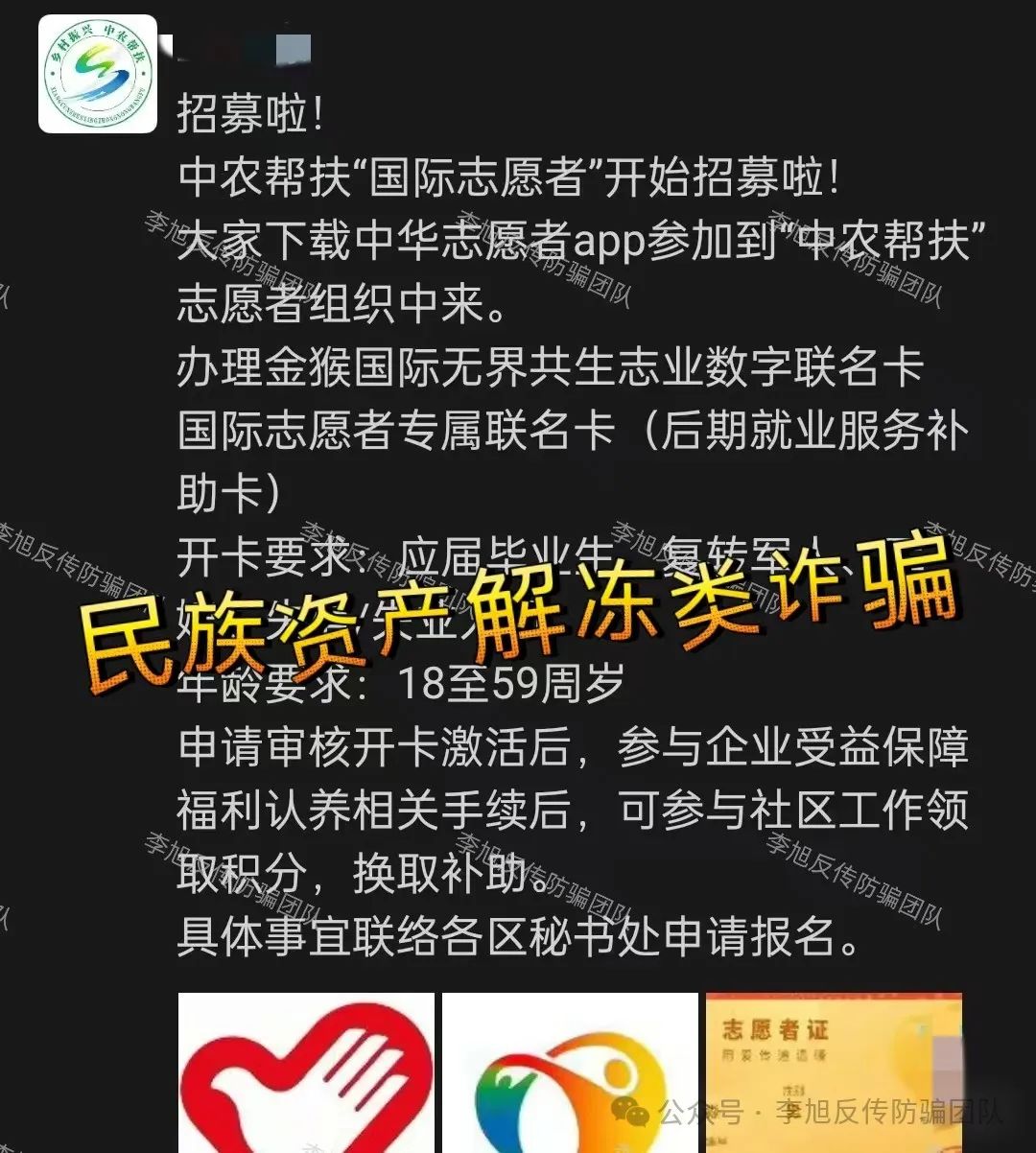Open the colorful heart logo image
This screenshot has height=1153, width=1036.
tap(570, 1072)
